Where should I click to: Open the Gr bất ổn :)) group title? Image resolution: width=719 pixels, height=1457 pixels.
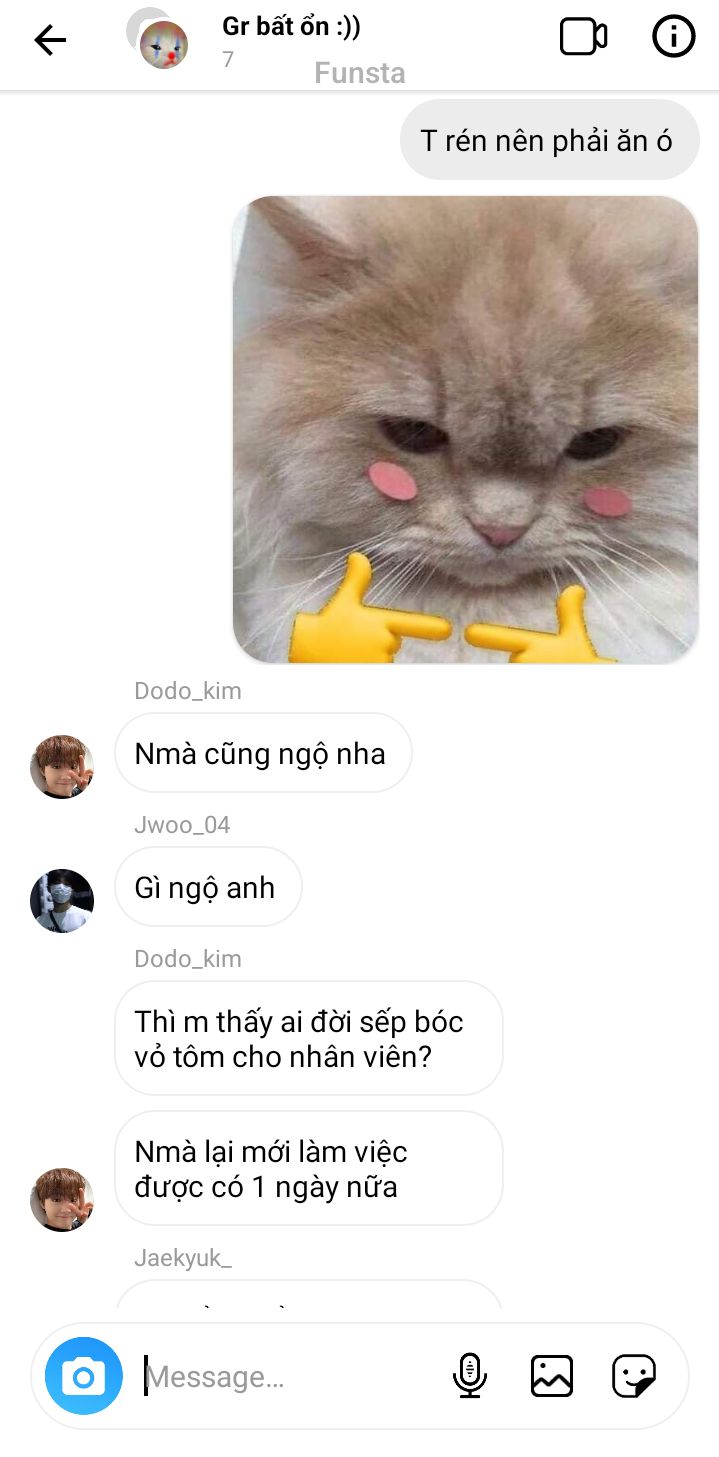[291, 27]
